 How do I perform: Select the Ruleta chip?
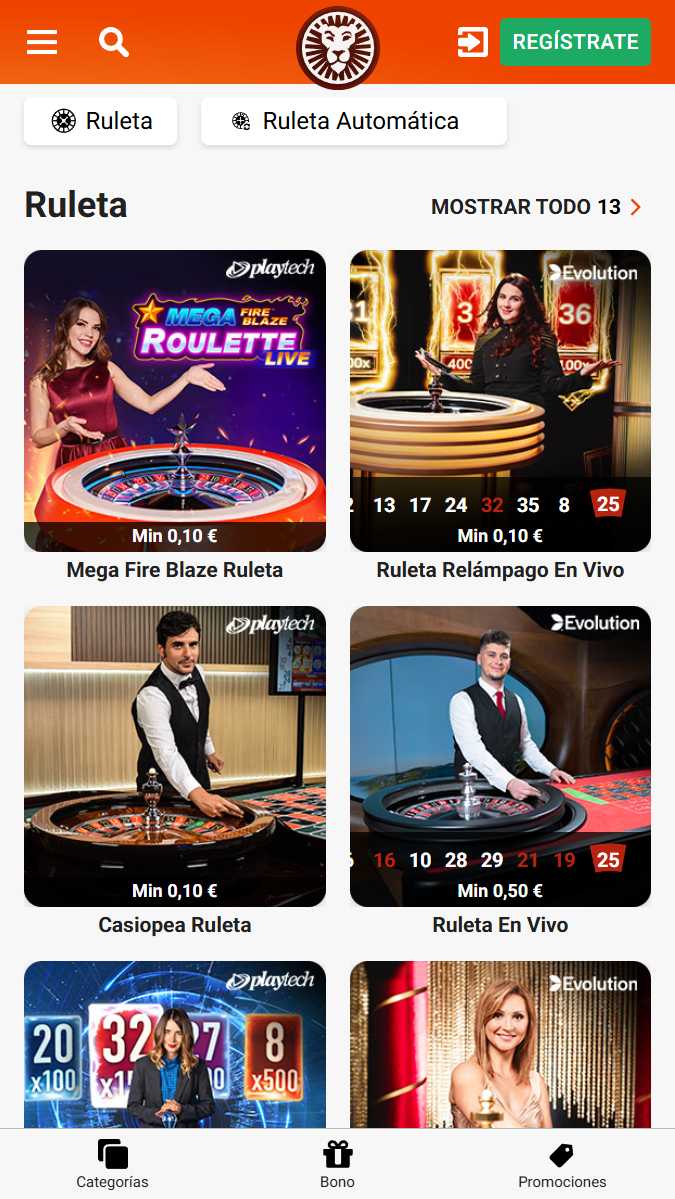(101, 122)
